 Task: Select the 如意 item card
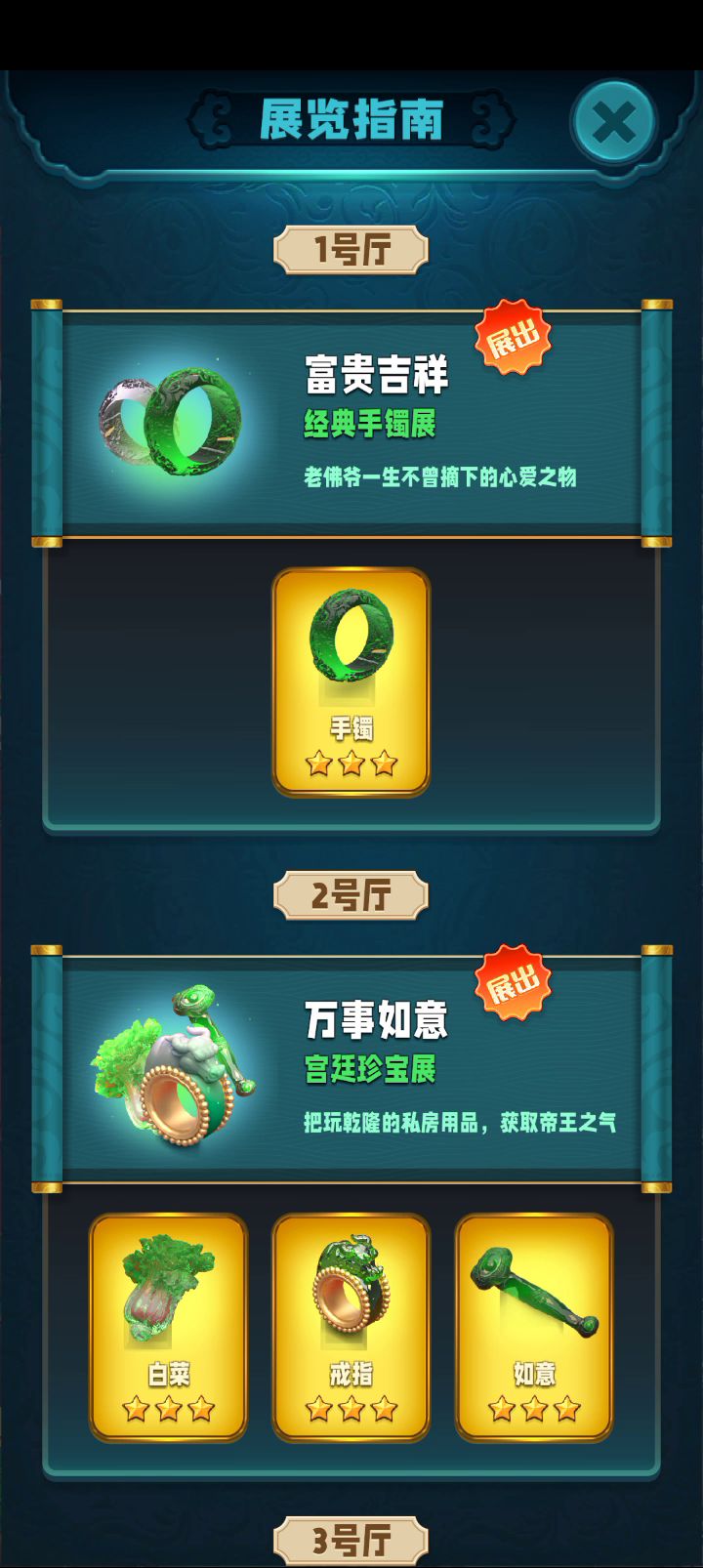pos(534,1328)
